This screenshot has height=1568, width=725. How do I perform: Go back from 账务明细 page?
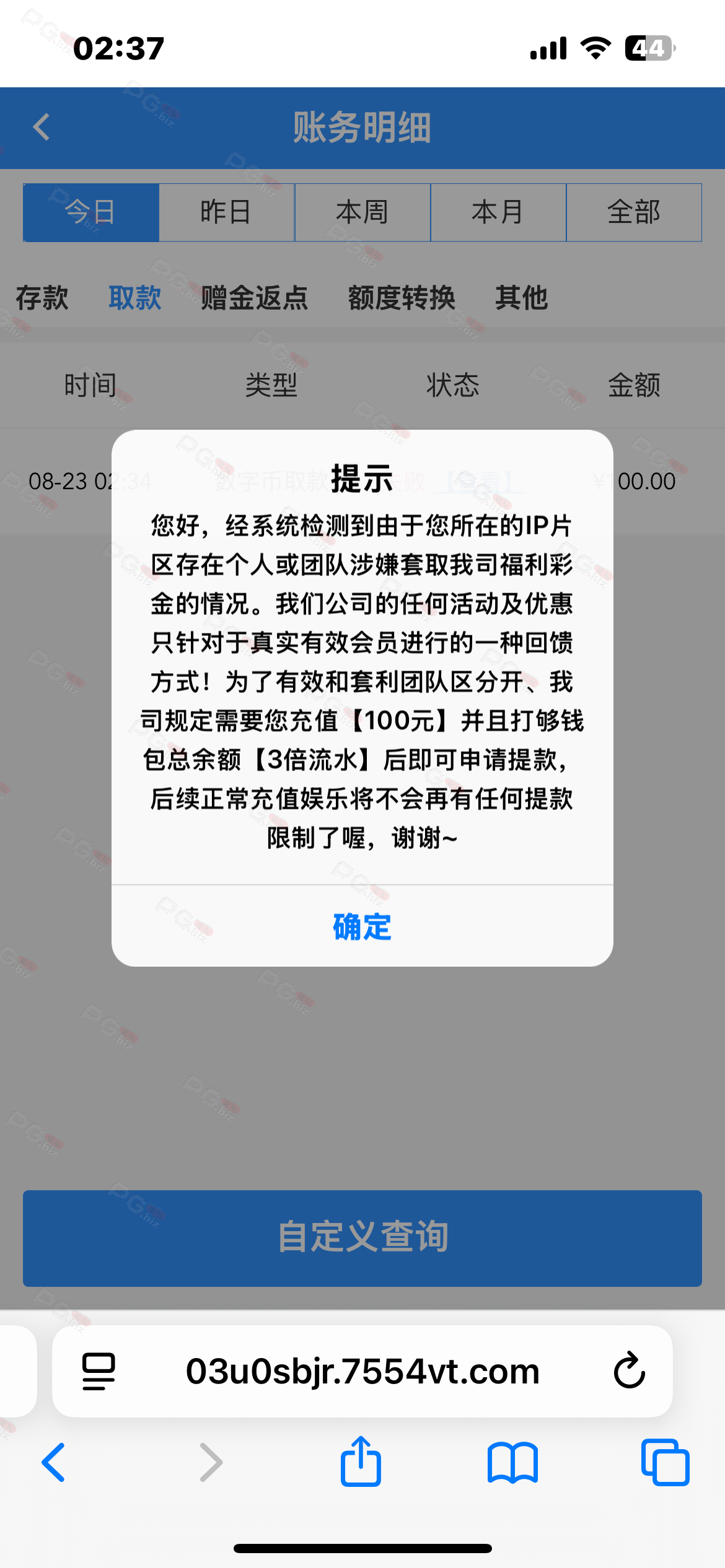42,128
